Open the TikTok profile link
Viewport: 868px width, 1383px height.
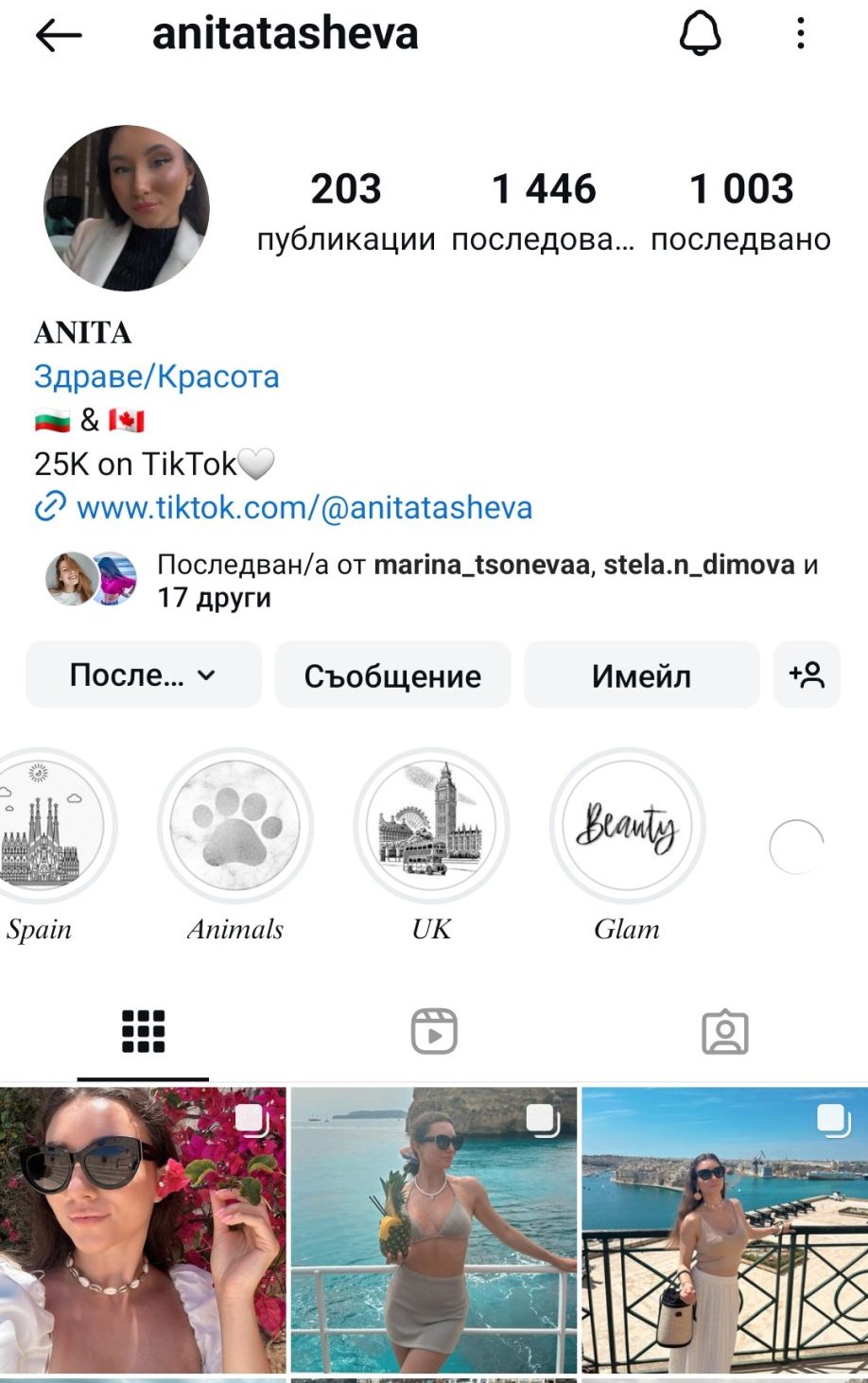303,508
